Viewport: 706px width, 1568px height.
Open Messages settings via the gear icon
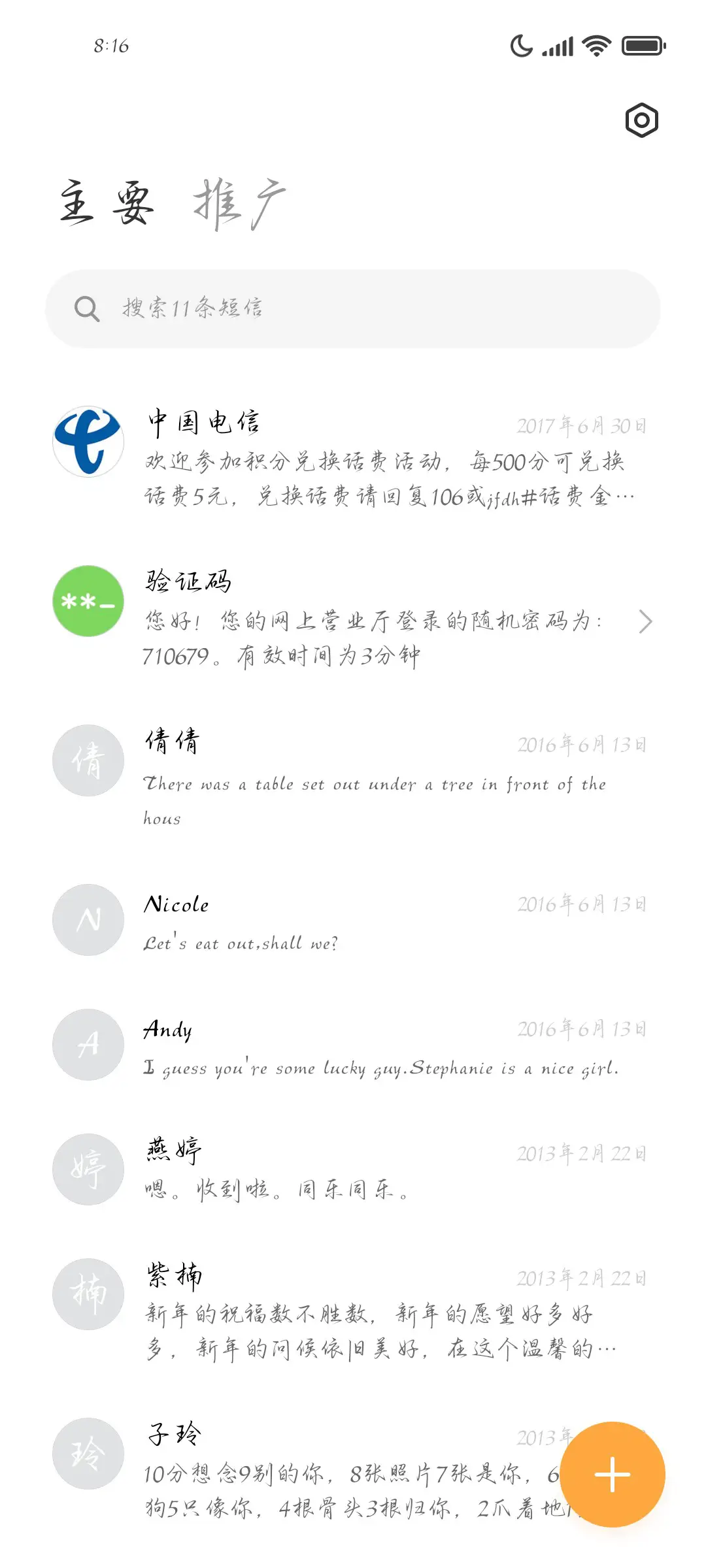(641, 120)
